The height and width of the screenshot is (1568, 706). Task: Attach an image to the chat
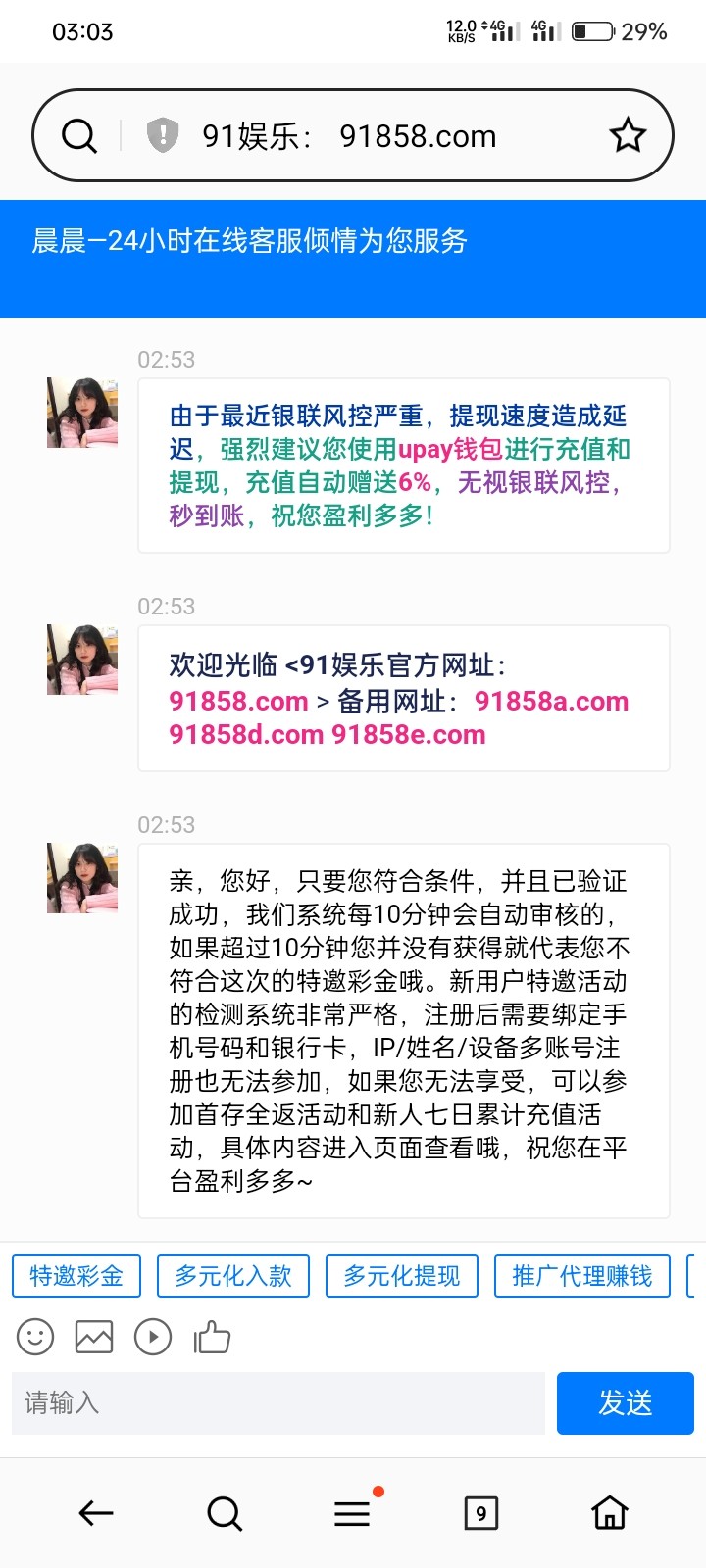coord(94,1337)
